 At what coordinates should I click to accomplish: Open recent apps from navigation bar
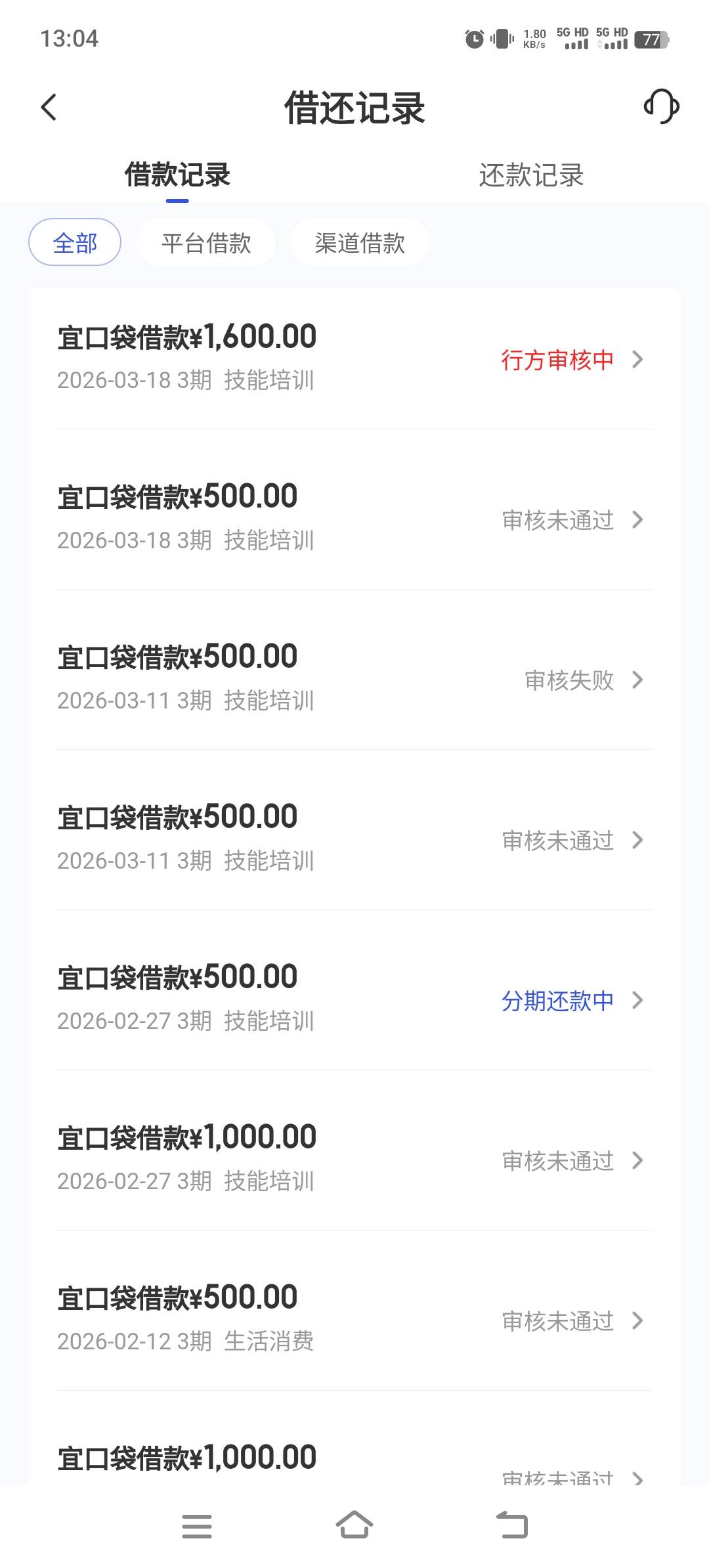[197, 1525]
